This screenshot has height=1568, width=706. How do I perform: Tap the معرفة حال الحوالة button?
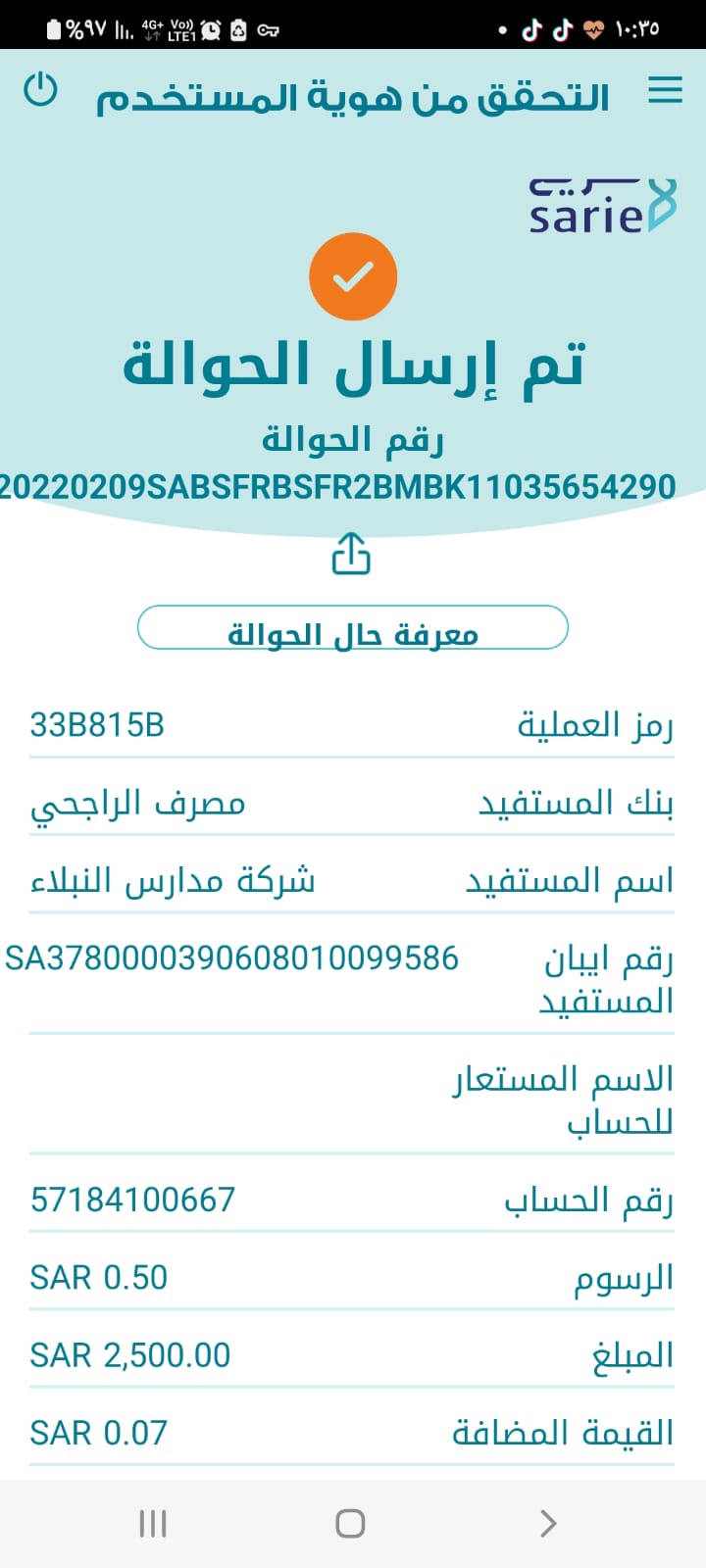[353, 628]
